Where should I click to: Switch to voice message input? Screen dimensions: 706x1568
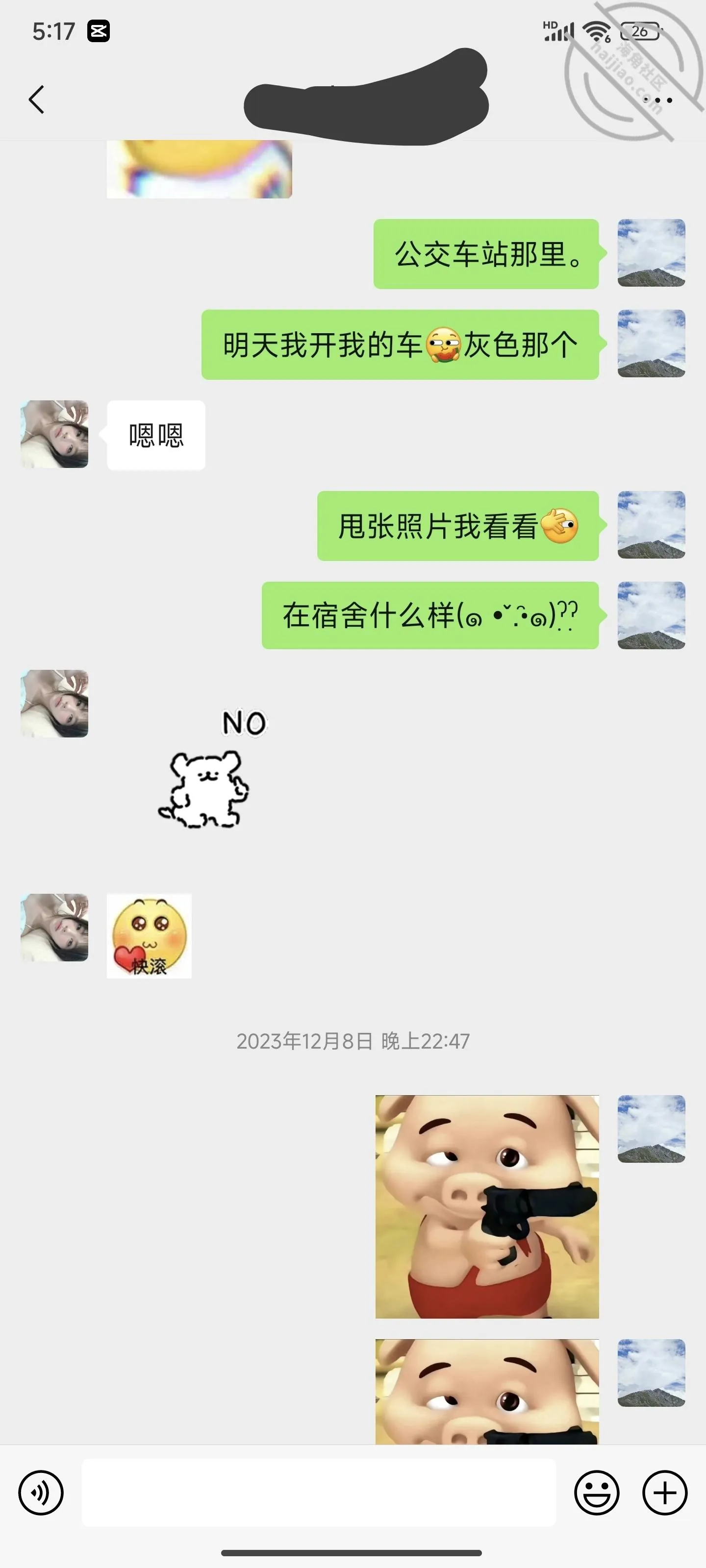click(x=41, y=1493)
